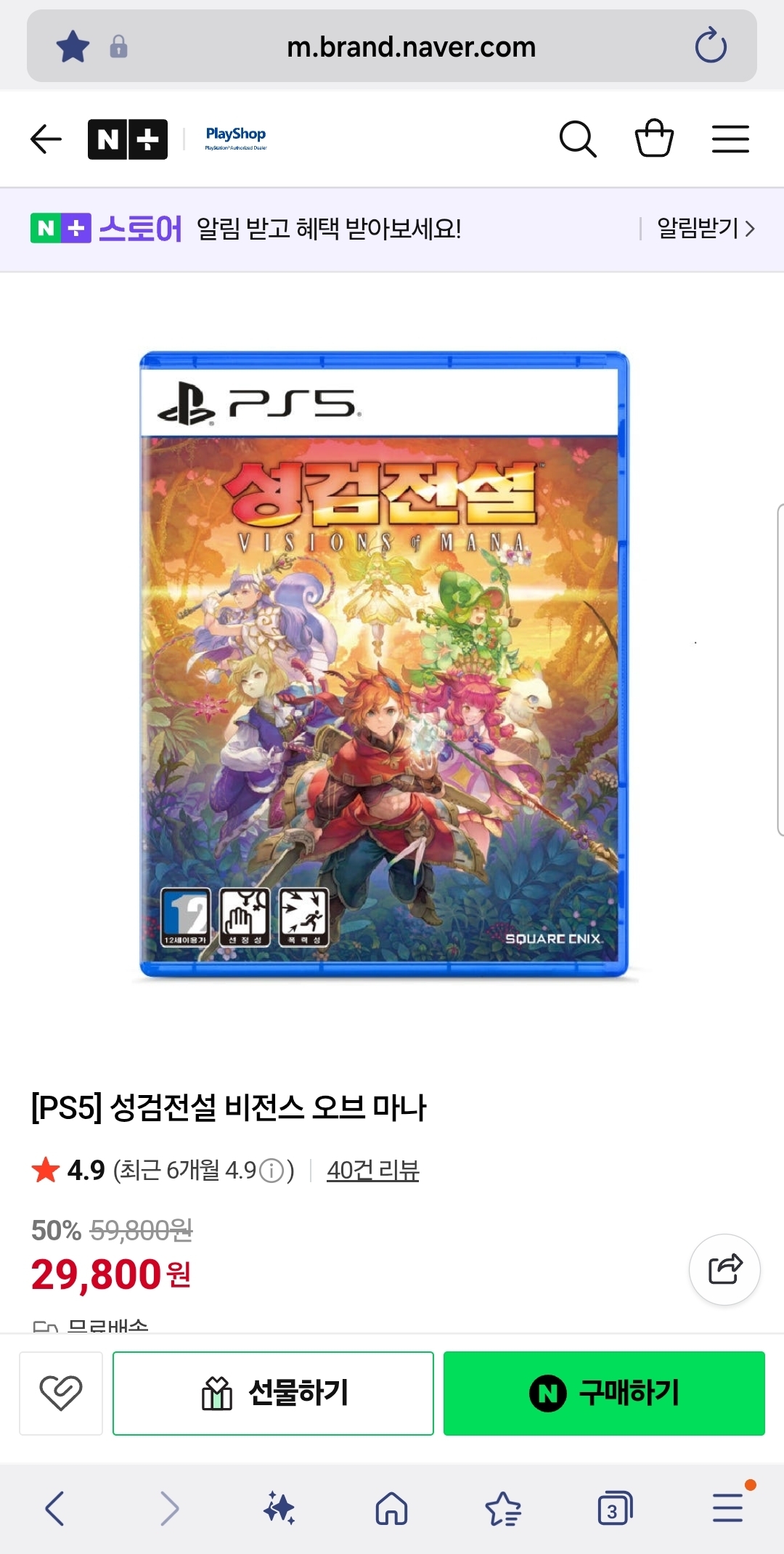This screenshot has width=784, height=1554.
Task: Bookmark page via star in address bar
Action: click(x=73, y=47)
